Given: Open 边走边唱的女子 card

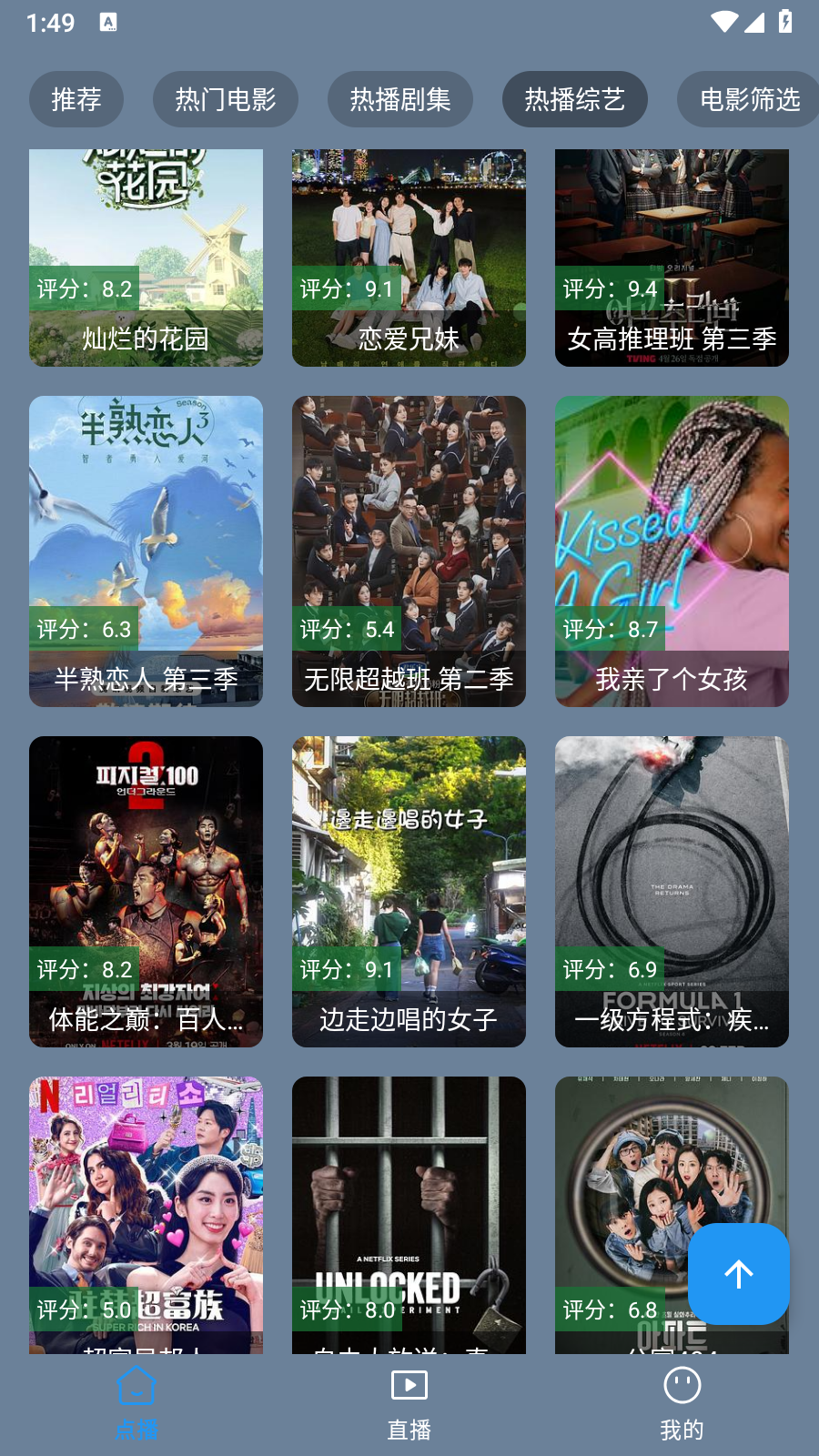Looking at the screenshot, I should pos(409,892).
